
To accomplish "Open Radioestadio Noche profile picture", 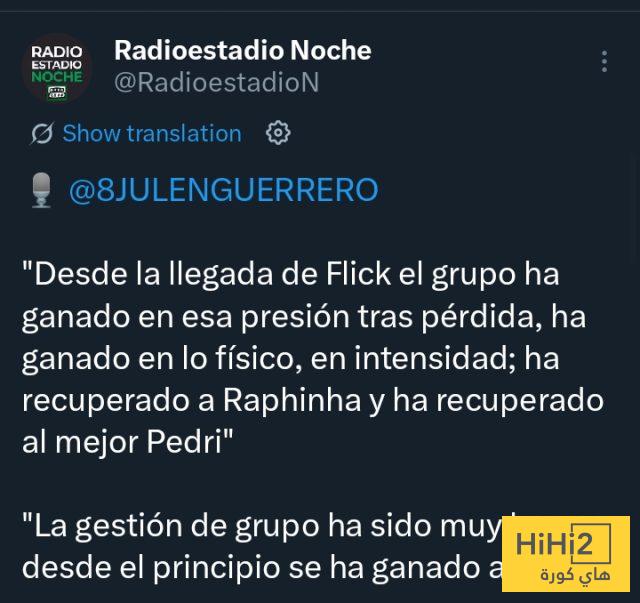I will coord(57,68).
